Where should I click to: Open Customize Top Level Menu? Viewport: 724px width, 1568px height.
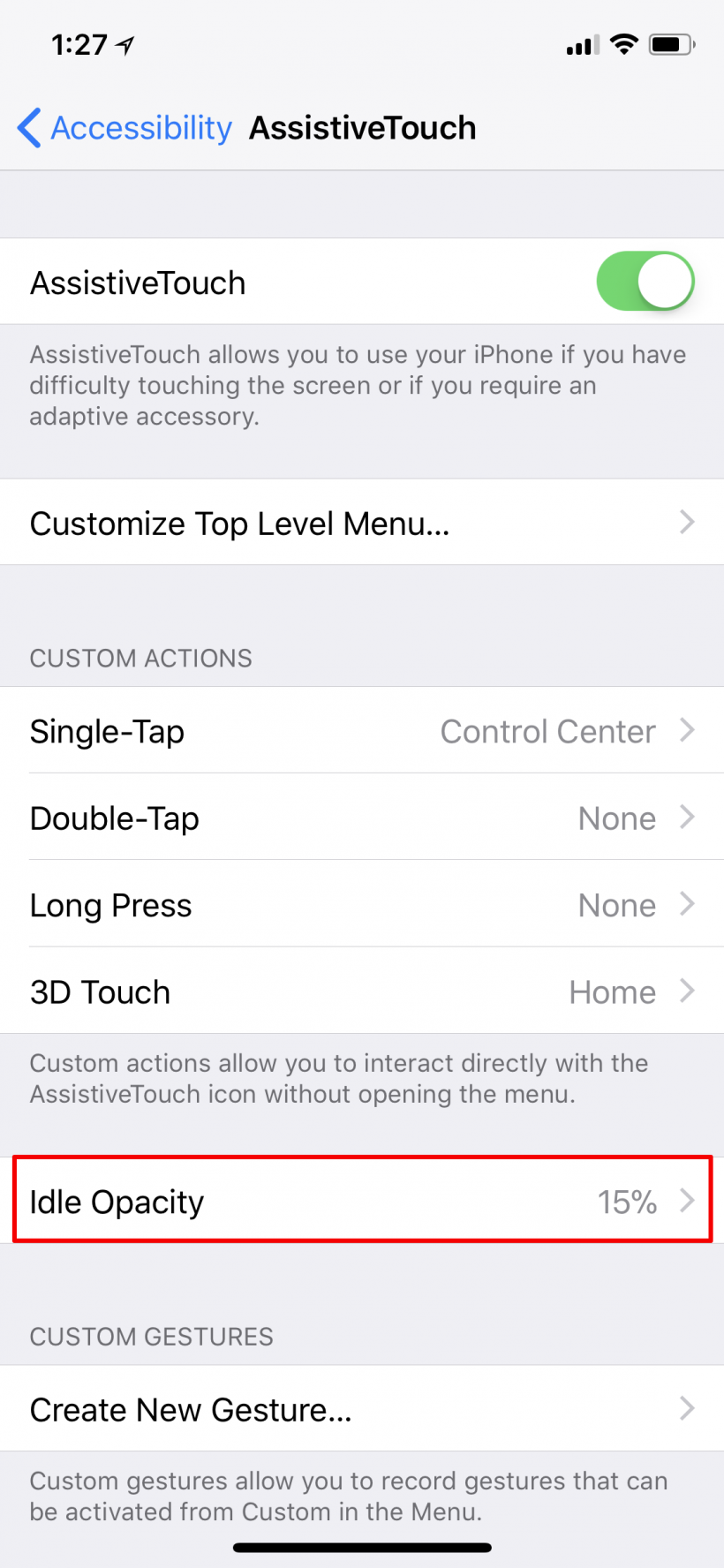[x=362, y=523]
